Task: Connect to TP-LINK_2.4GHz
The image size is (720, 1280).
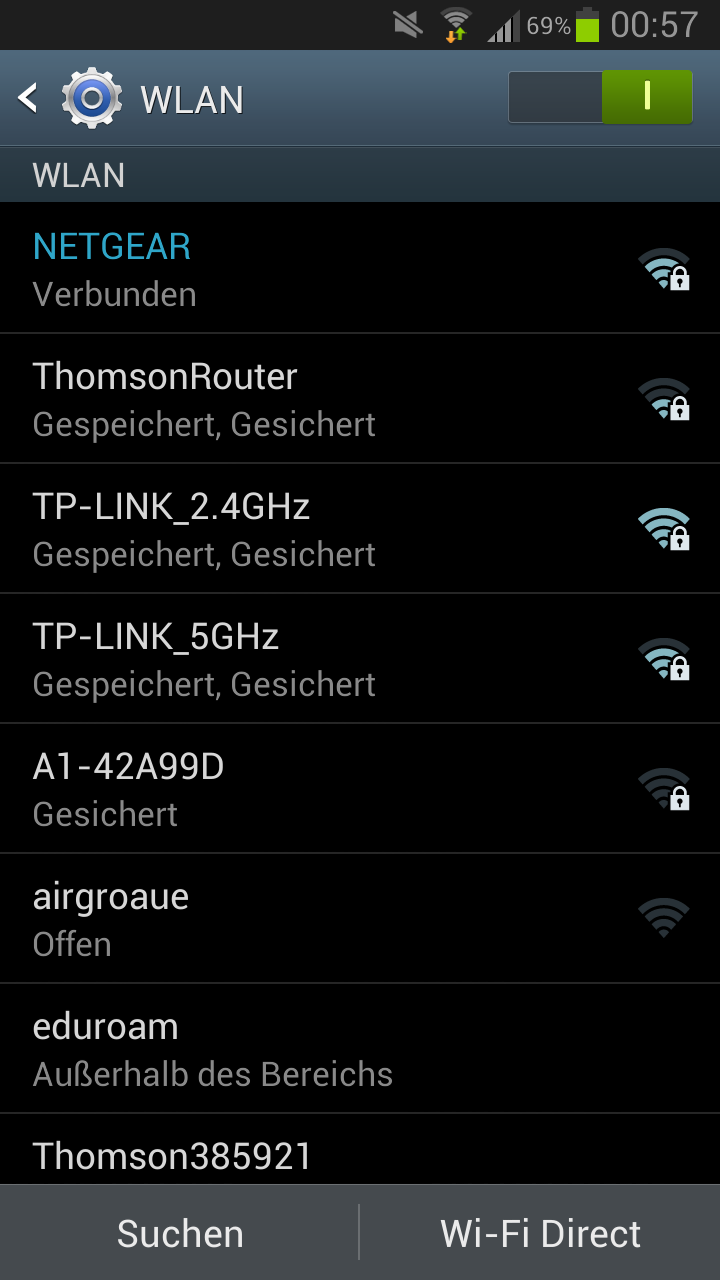Action: tap(360, 529)
